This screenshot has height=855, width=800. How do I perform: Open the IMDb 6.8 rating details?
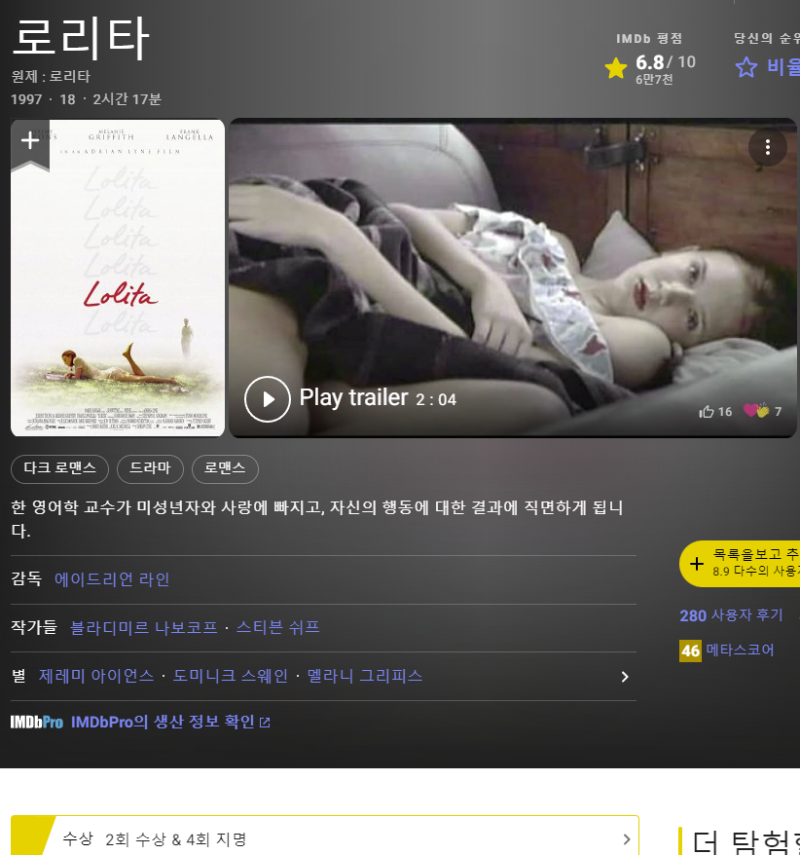(650, 66)
